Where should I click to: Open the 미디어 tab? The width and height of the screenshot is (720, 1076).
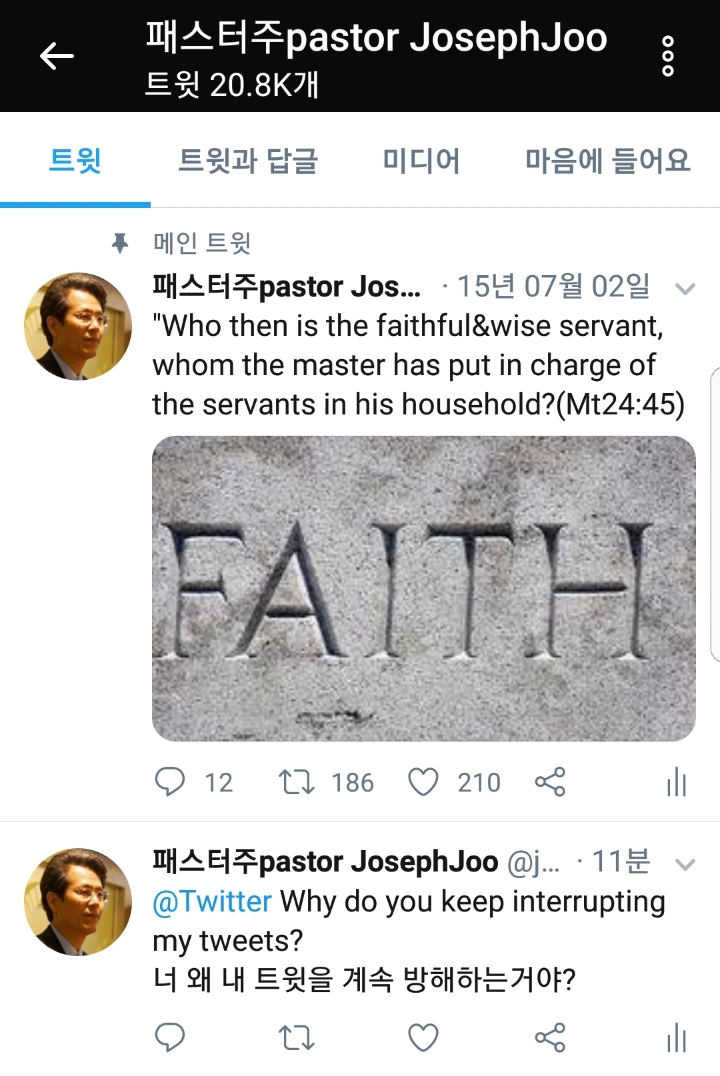coord(421,161)
